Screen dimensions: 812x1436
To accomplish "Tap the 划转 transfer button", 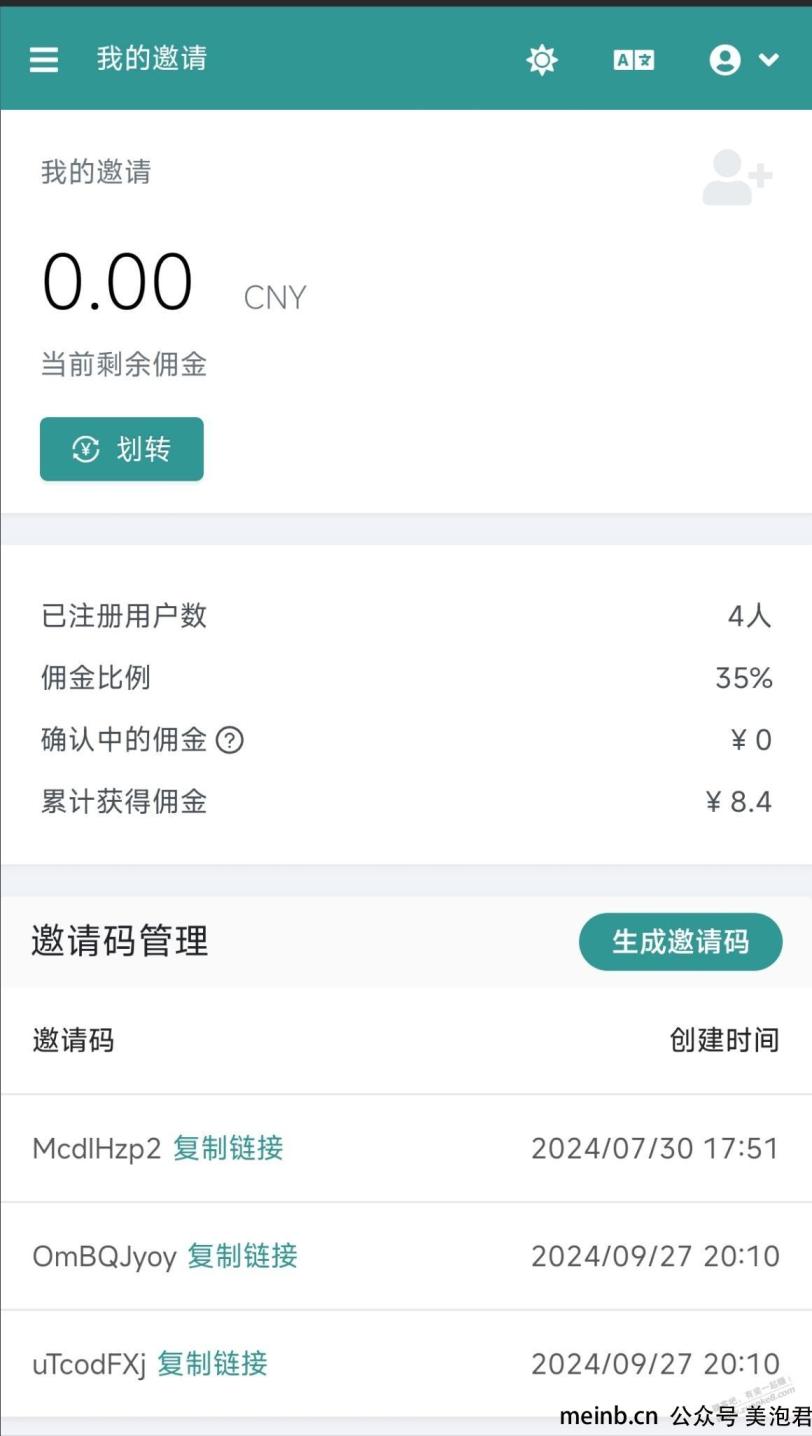I will [122, 449].
